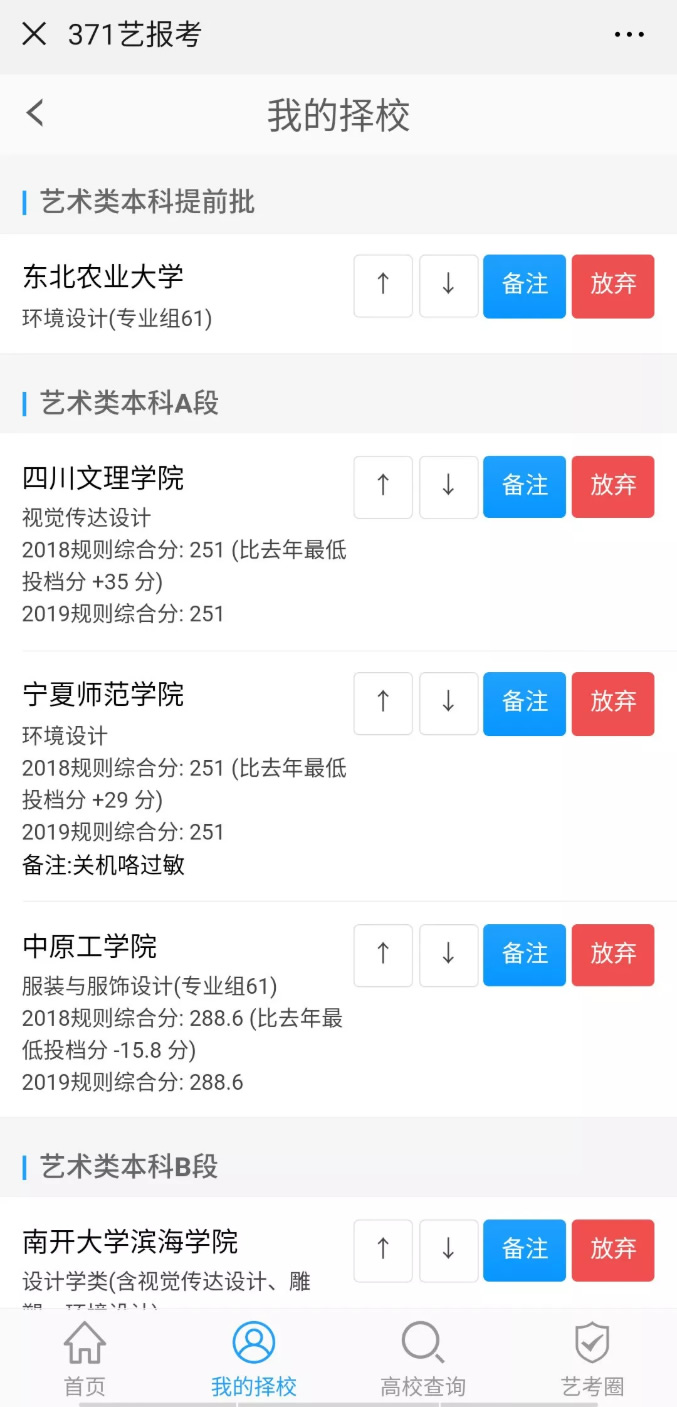This screenshot has height=1407, width=677.
Task: Add 备注 for 南开大学滨海学院
Action: pos(525,1250)
